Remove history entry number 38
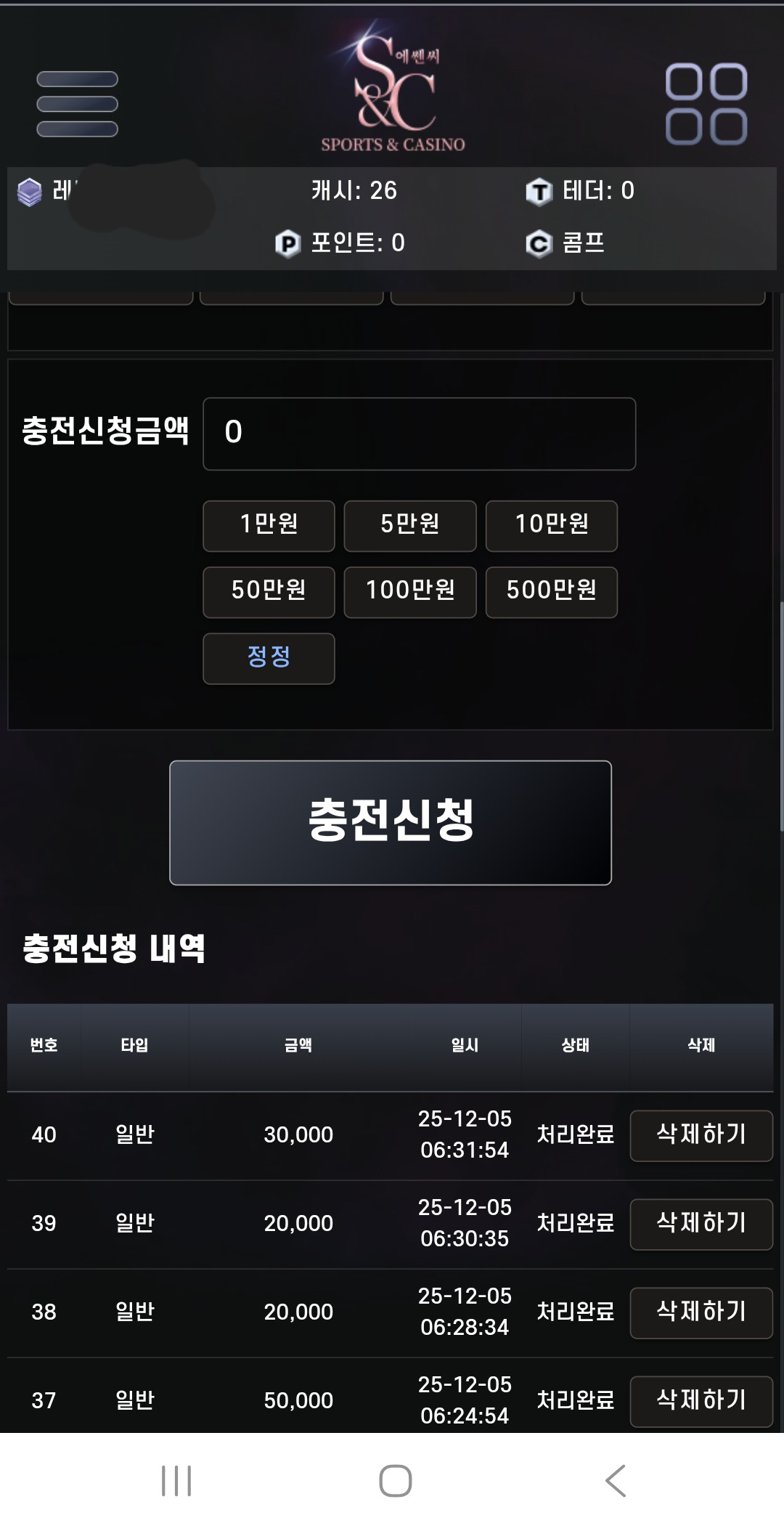The image size is (784, 1531). pos(701,1312)
